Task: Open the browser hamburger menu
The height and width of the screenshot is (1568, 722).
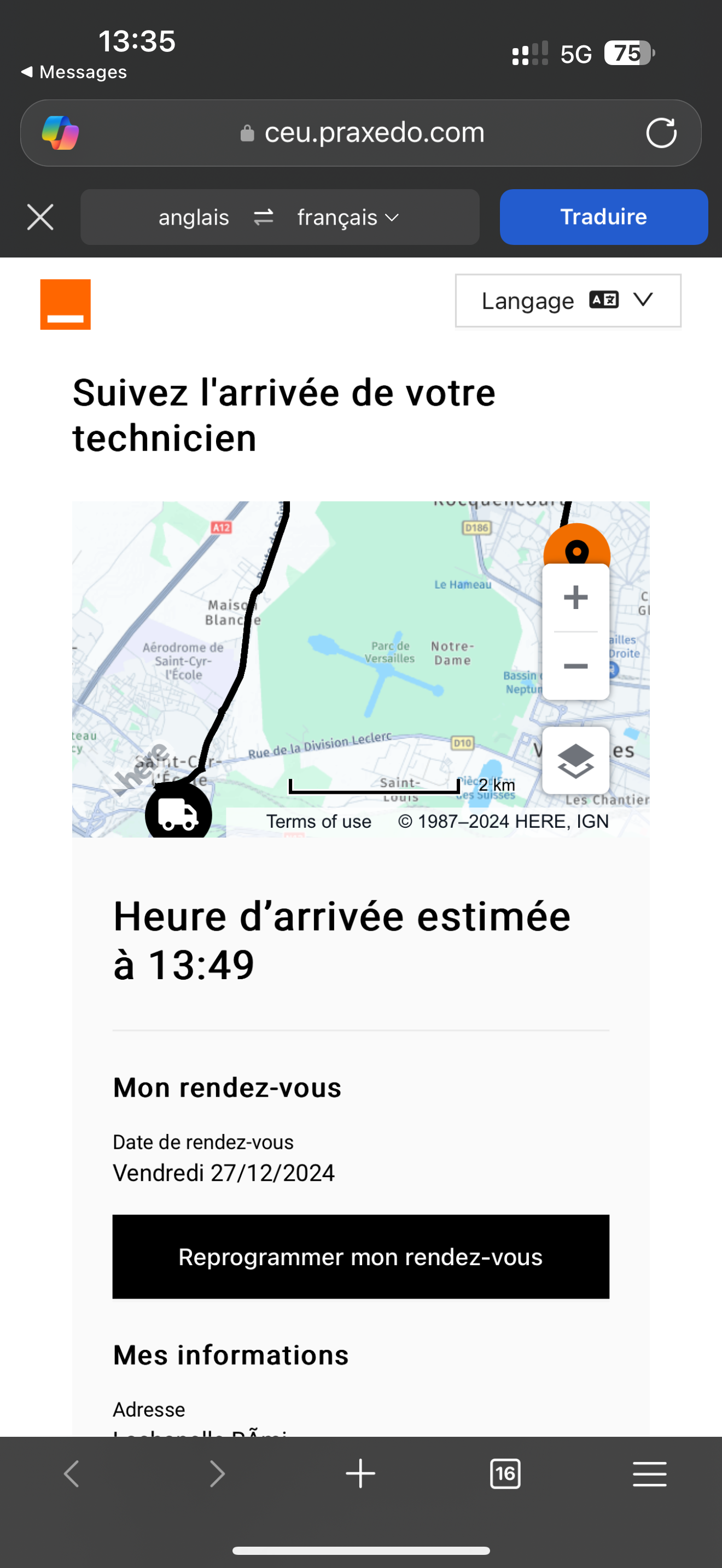Action: click(x=650, y=1473)
